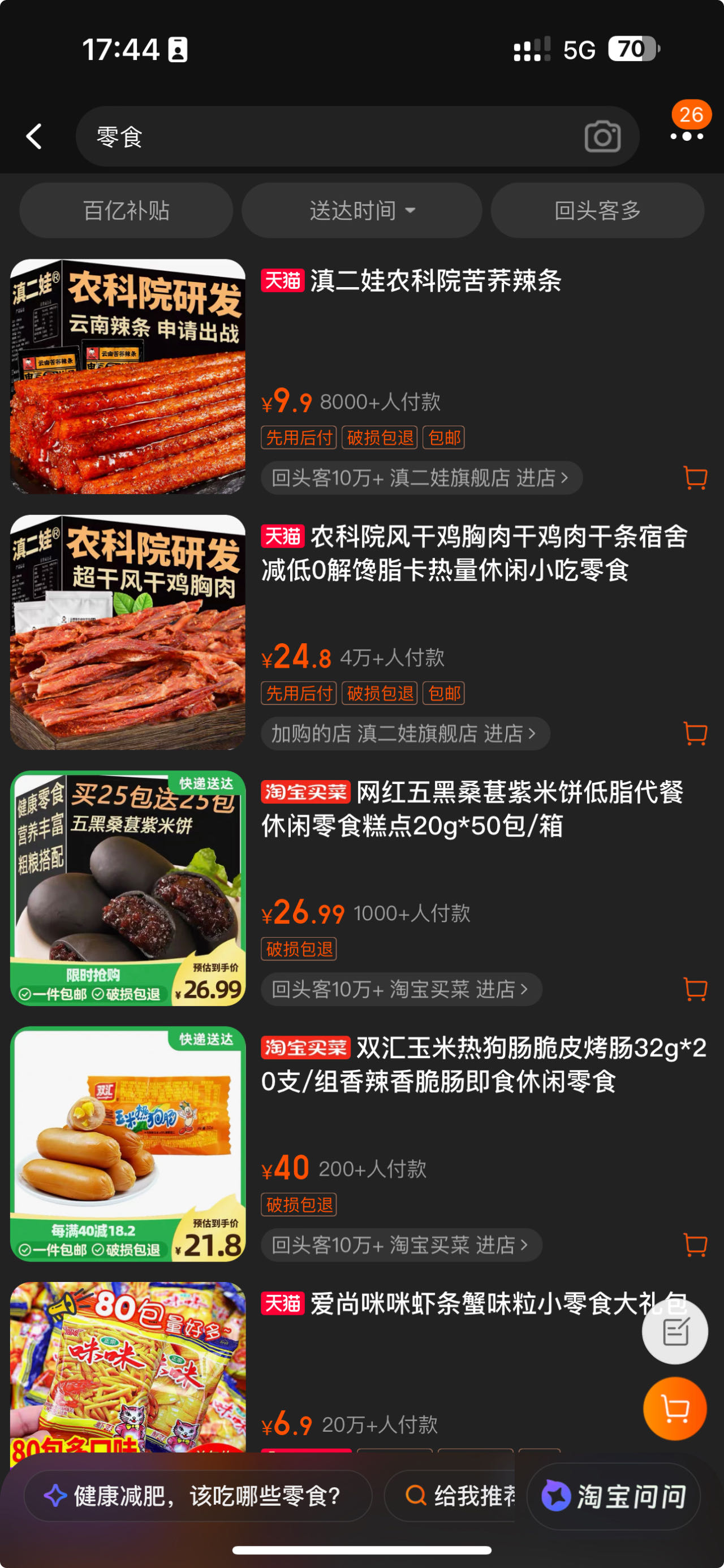Expand the 送达时间 dropdown

pyautogui.click(x=361, y=211)
